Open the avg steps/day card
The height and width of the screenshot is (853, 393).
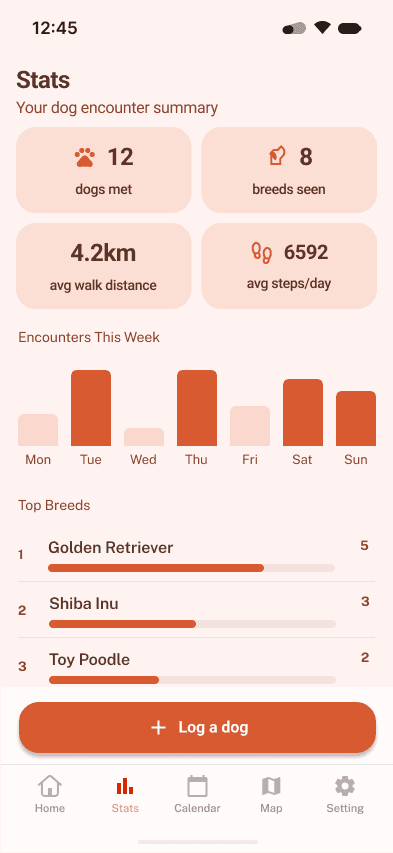click(289, 266)
